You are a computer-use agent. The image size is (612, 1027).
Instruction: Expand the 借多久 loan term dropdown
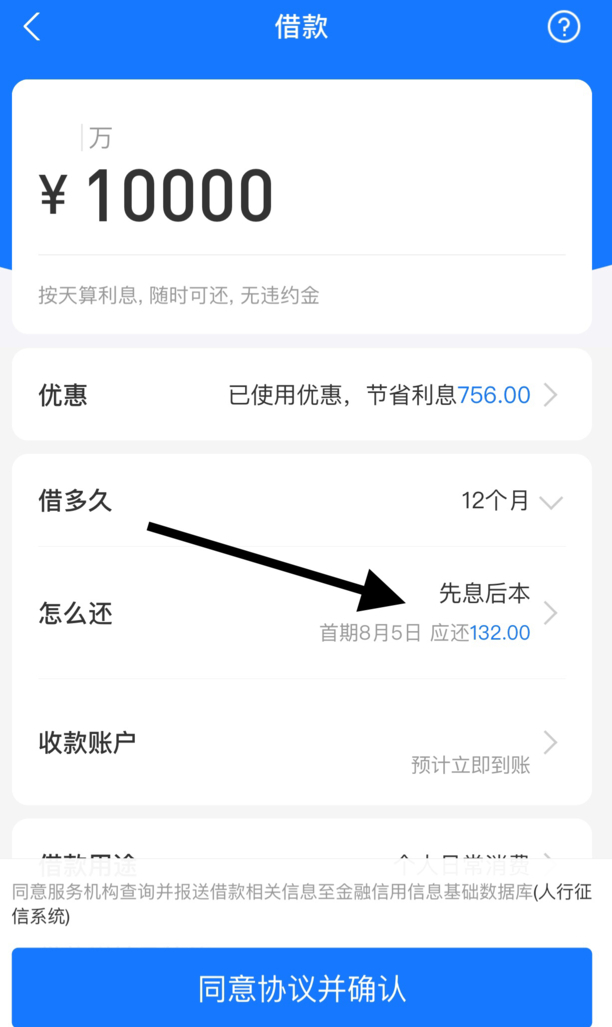coord(510,501)
